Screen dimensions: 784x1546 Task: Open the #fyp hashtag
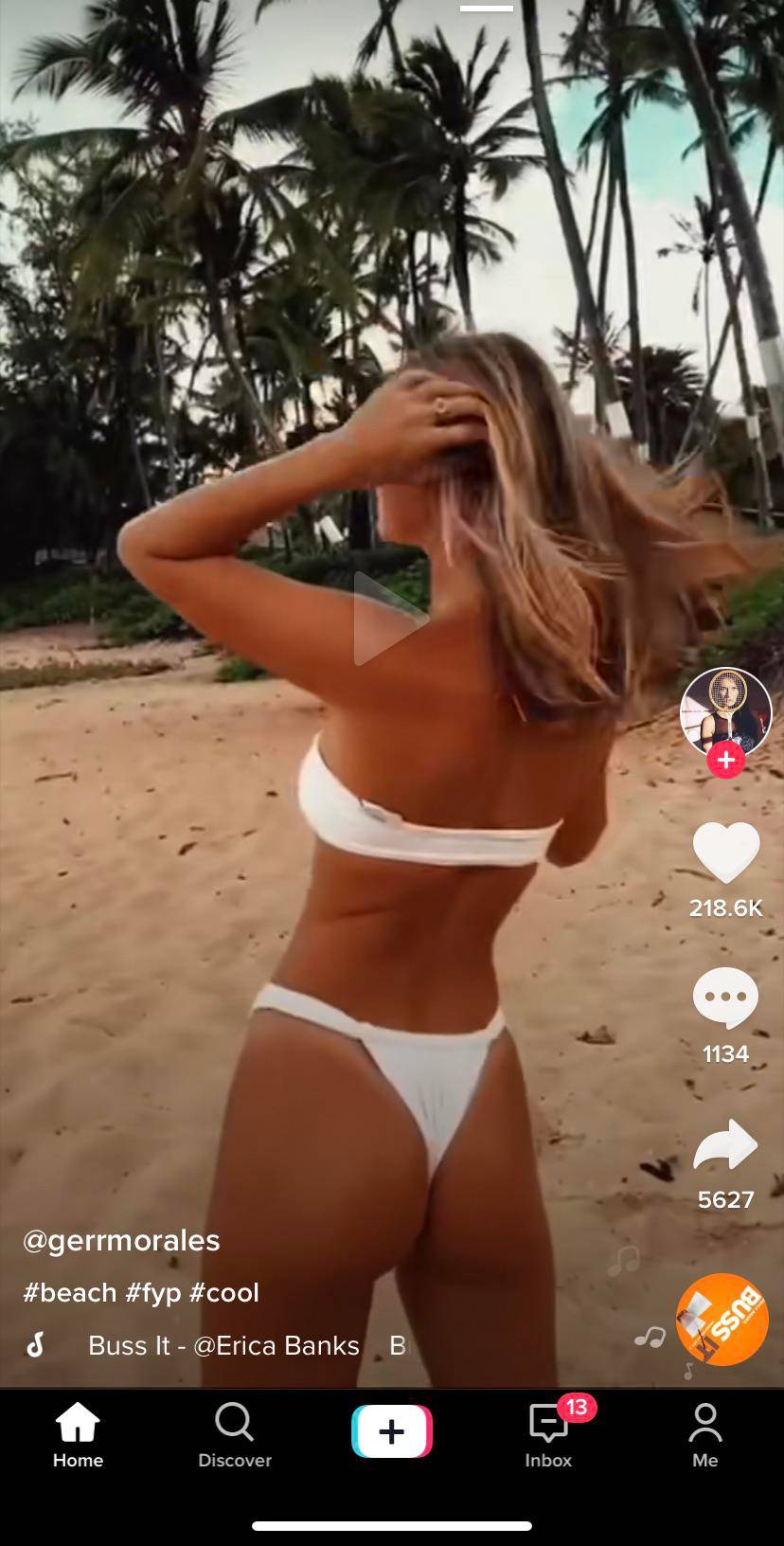click(x=152, y=1292)
